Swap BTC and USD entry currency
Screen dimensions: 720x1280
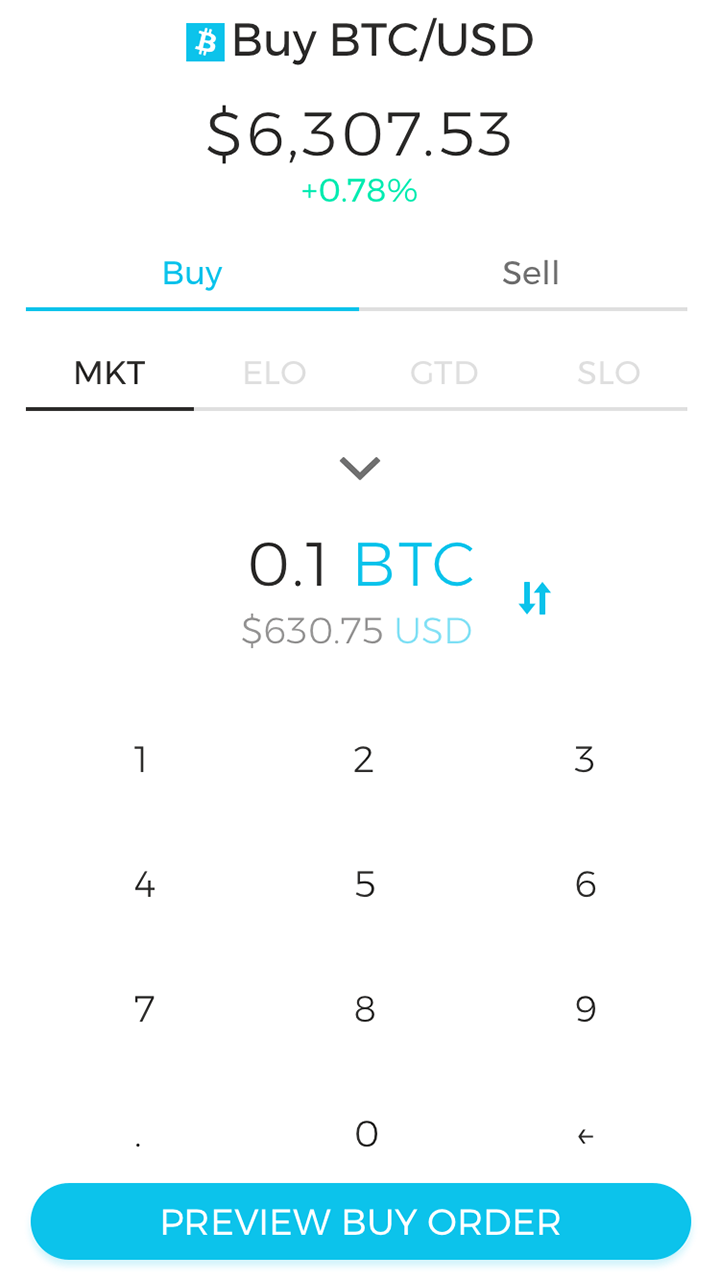pos(535,598)
